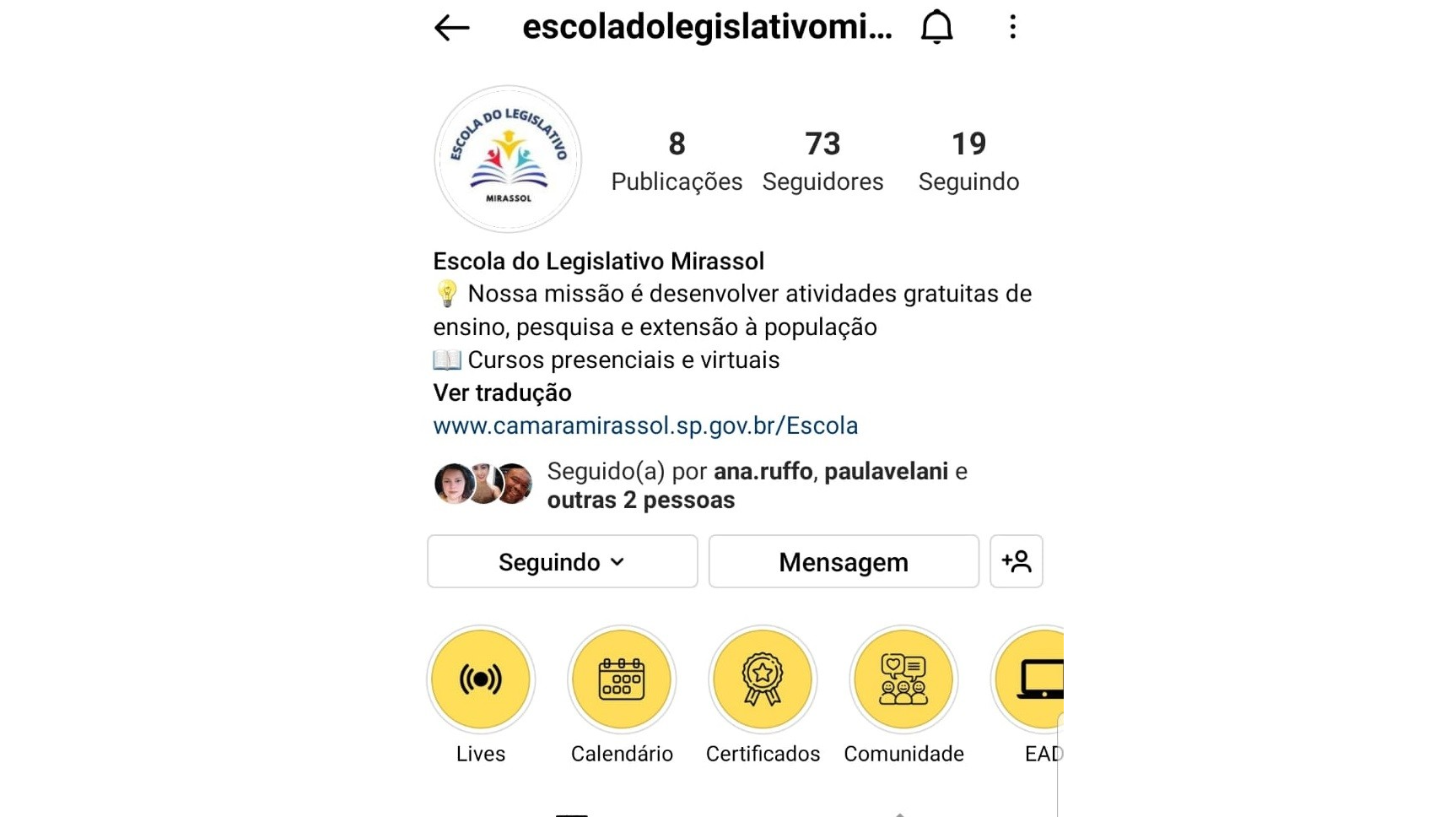
Task: Send a message via Mensagem button
Action: [x=844, y=561]
